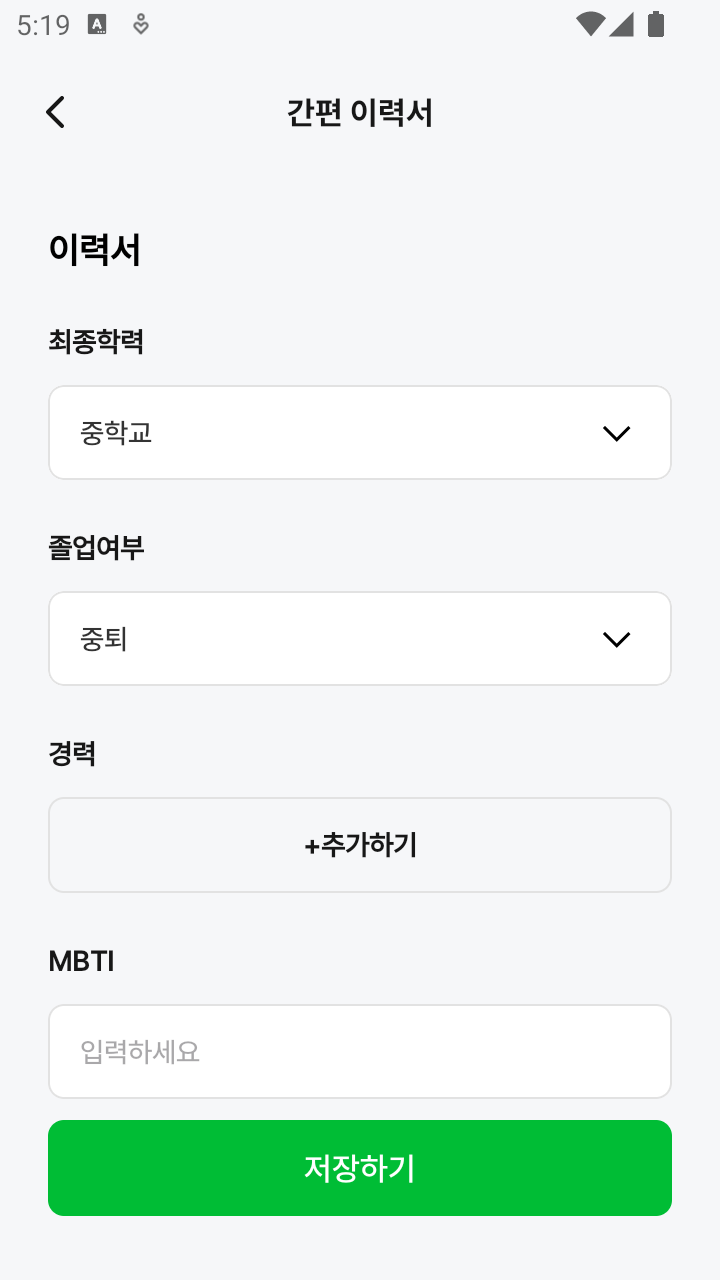Tap the keyboard input indicator in status bar
Image resolution: width=720 pixels, height=1280 pixels.
click(97, 25)
